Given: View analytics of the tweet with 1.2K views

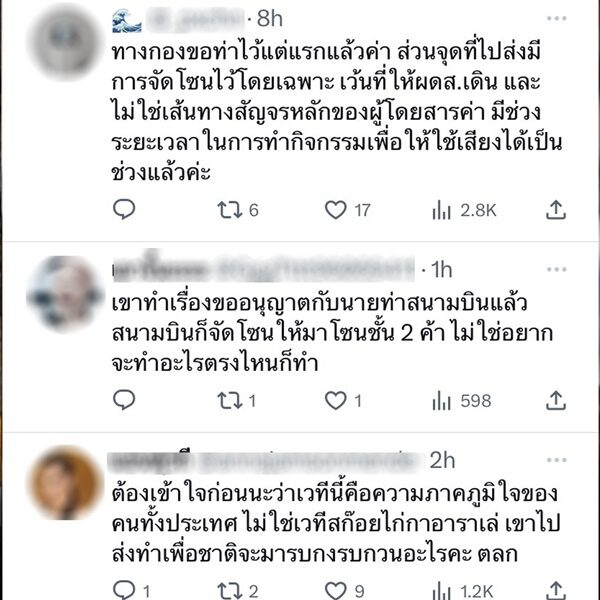Looking at the screenshot, I should [x=442, y=590].
